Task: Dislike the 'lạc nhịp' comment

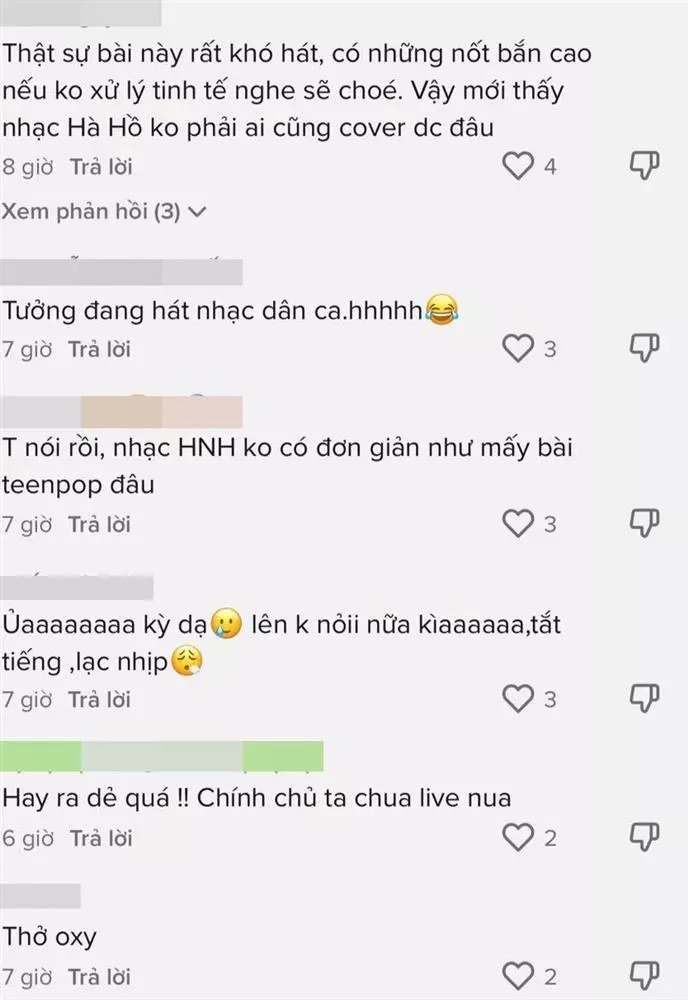Action: pos(645,698)
